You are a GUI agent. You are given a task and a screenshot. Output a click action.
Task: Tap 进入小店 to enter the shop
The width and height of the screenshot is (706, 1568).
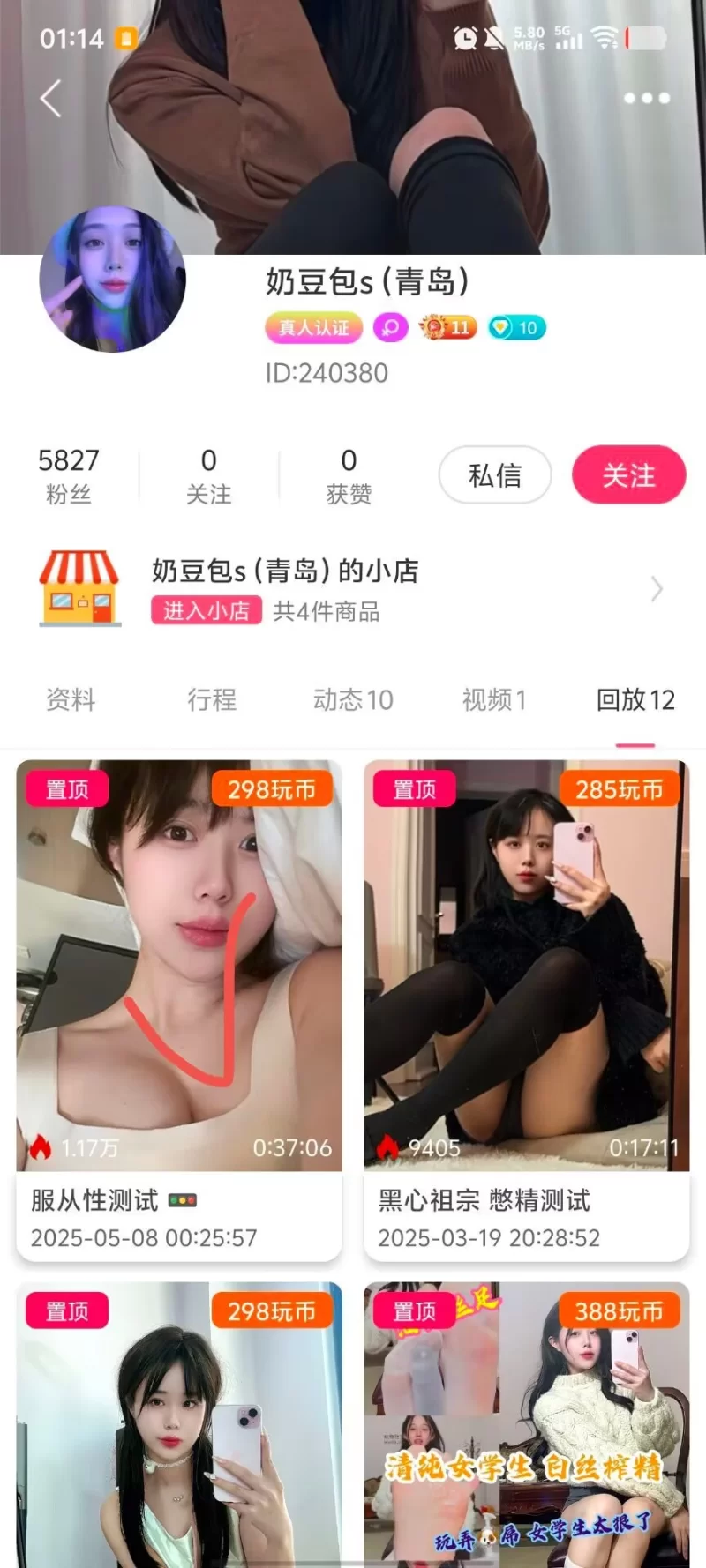(x=207, y=611)
